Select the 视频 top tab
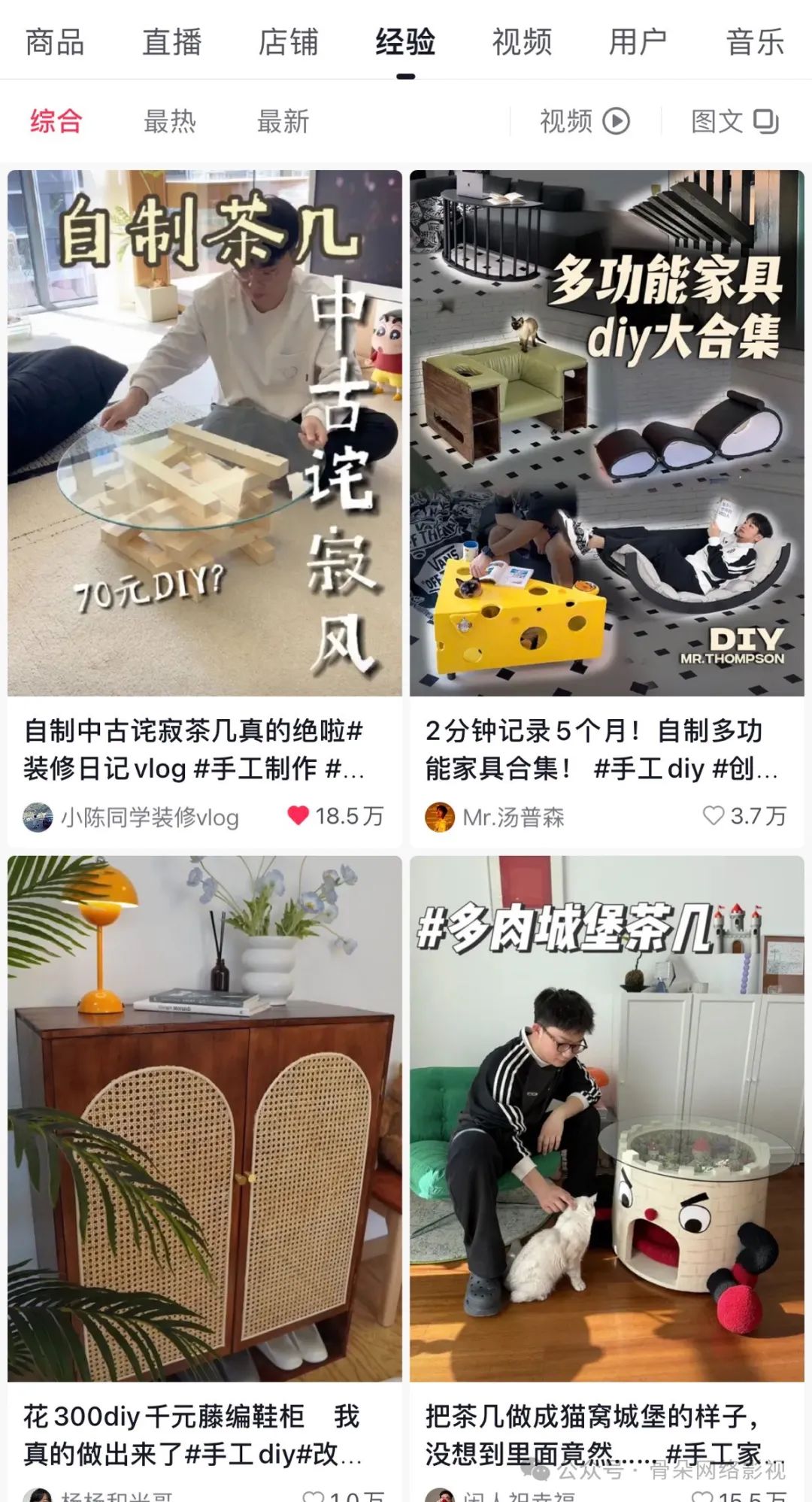The height and width of the screenshot is (1502, 812). click(522, 42)
